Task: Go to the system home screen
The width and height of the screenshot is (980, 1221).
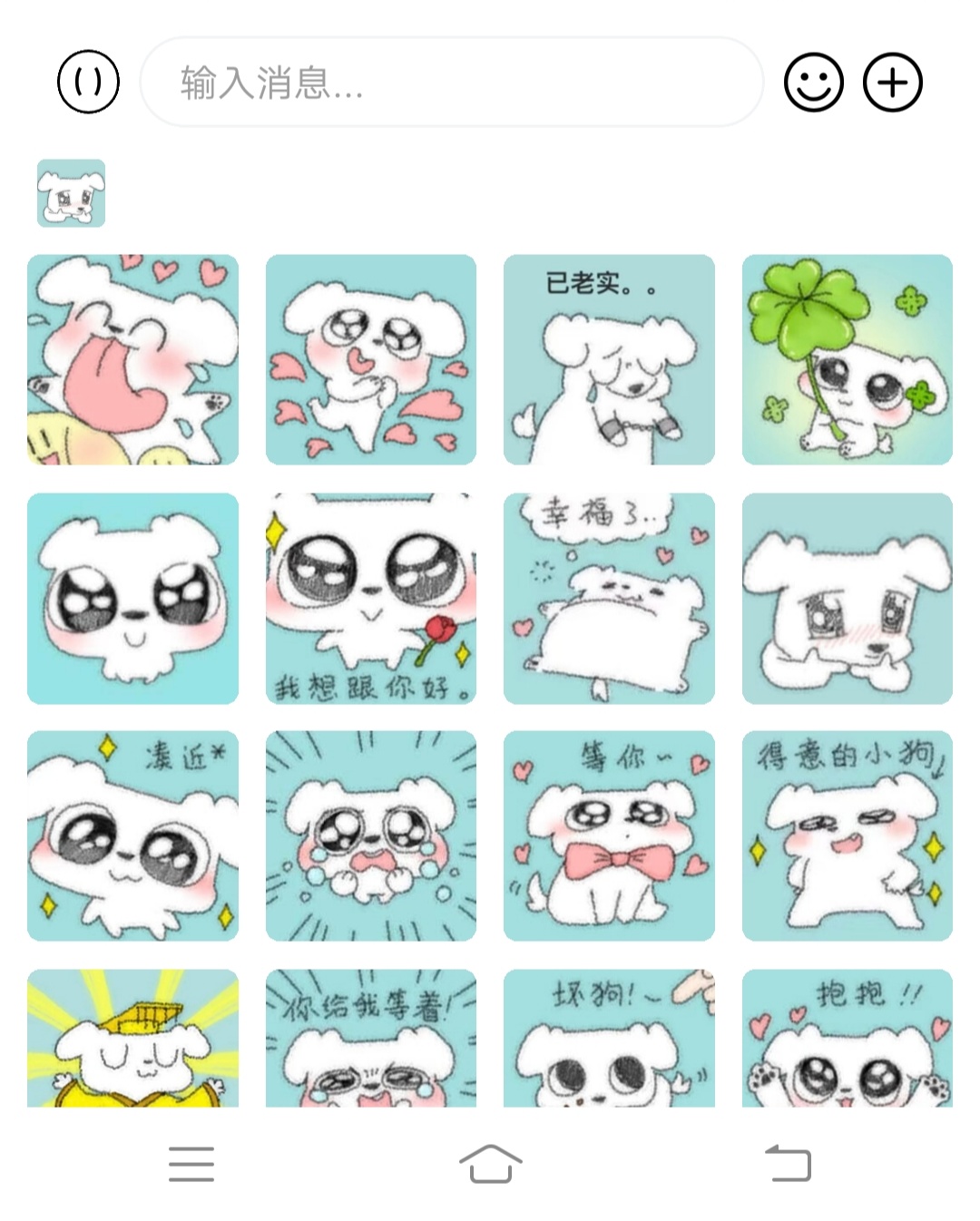Action: click(490, 1163)
